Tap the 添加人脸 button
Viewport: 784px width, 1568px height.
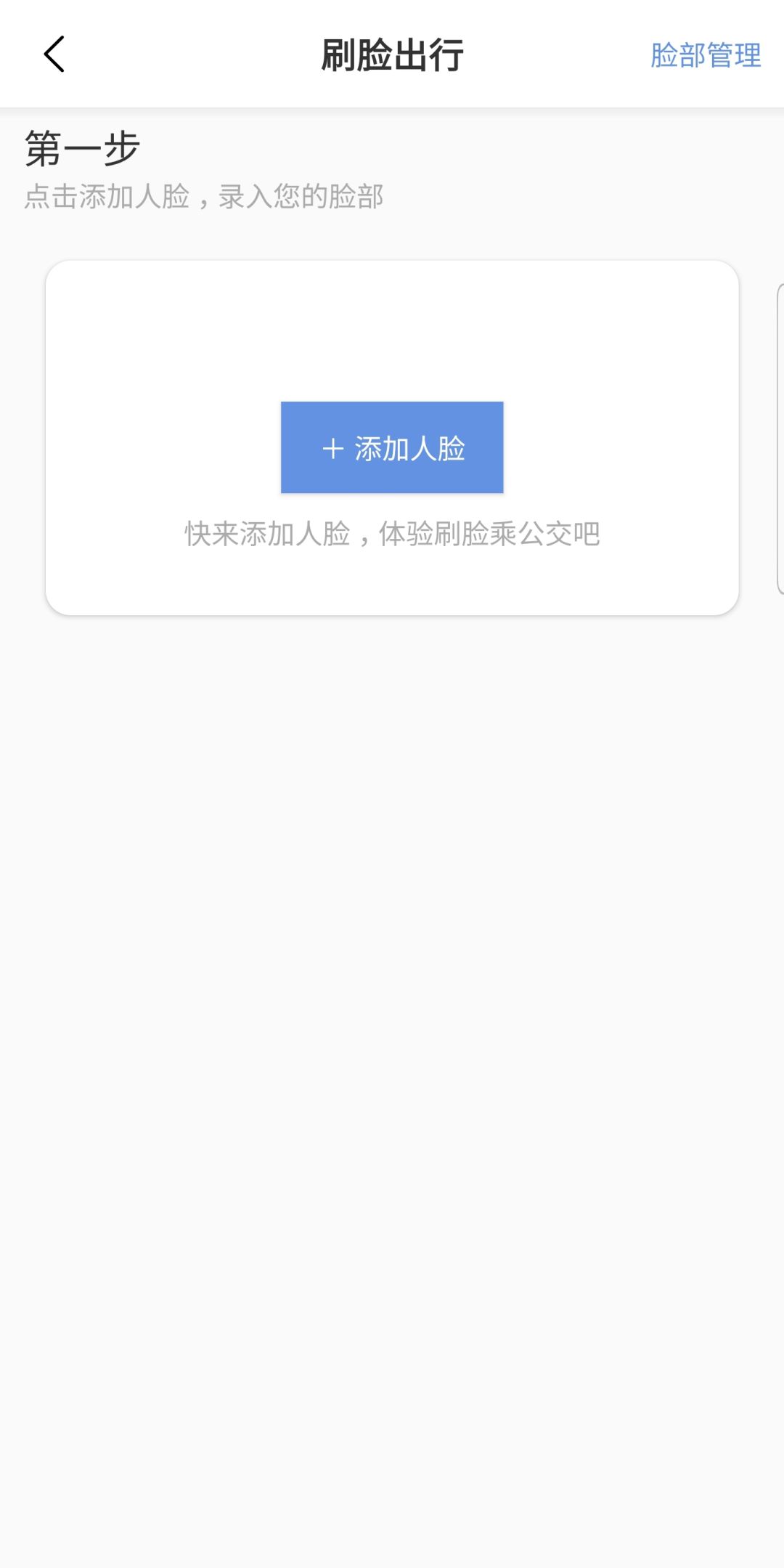click(392, 447)
